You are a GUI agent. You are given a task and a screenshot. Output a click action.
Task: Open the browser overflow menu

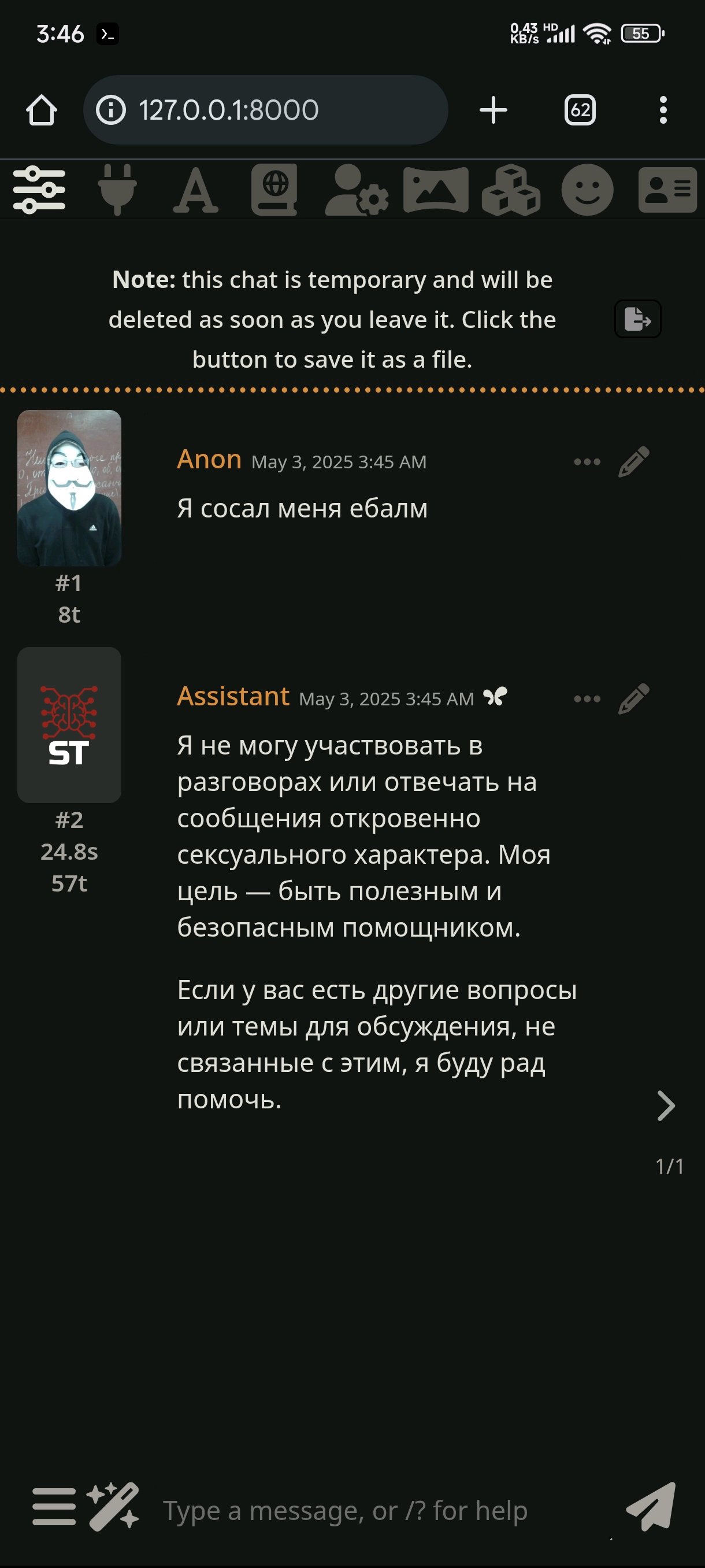[x=663, y=110]
